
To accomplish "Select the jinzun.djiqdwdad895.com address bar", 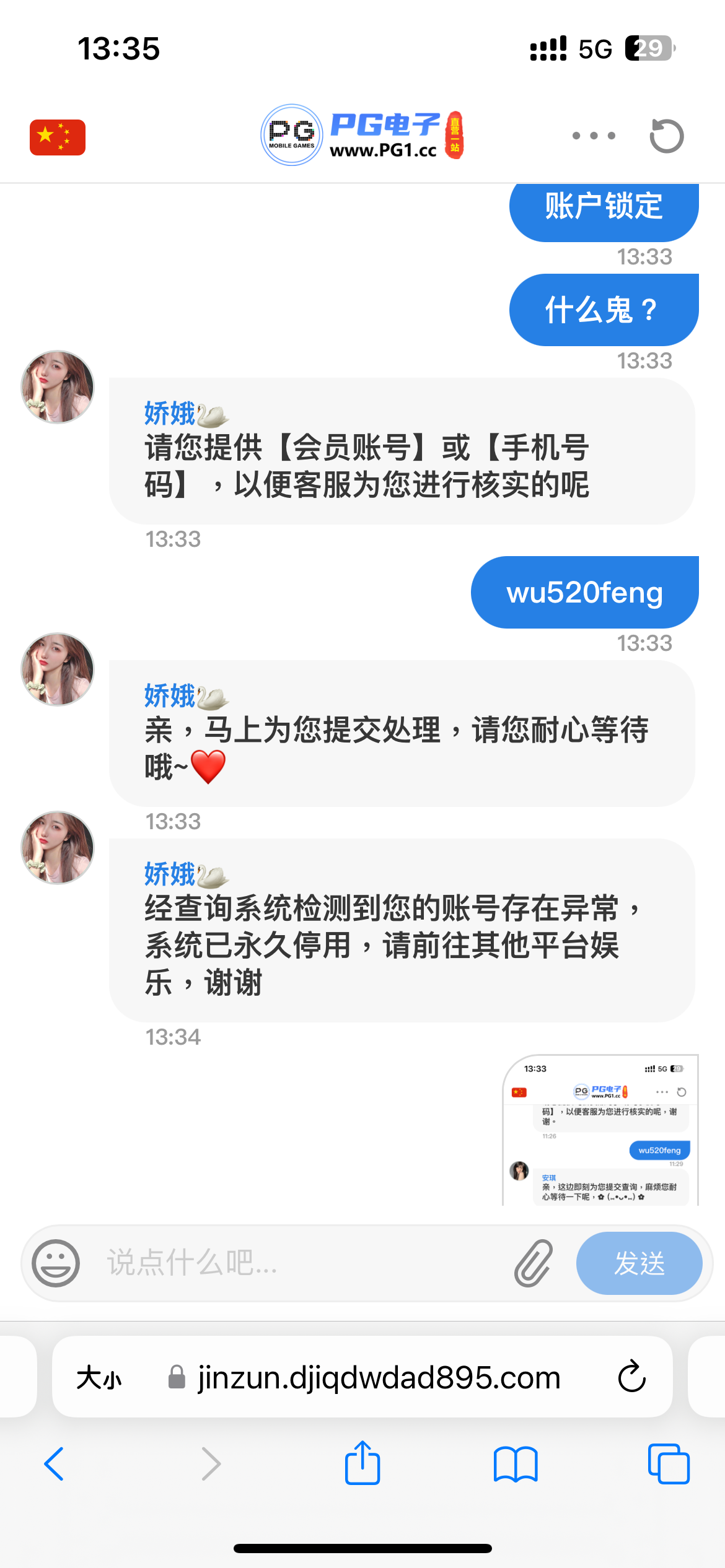I will 378,1378.
